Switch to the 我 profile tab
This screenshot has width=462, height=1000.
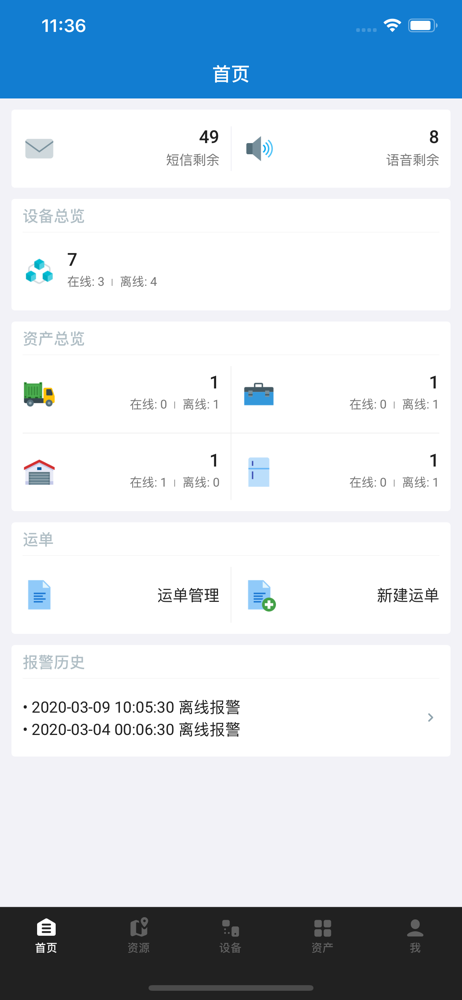click(x=415, y=936)
